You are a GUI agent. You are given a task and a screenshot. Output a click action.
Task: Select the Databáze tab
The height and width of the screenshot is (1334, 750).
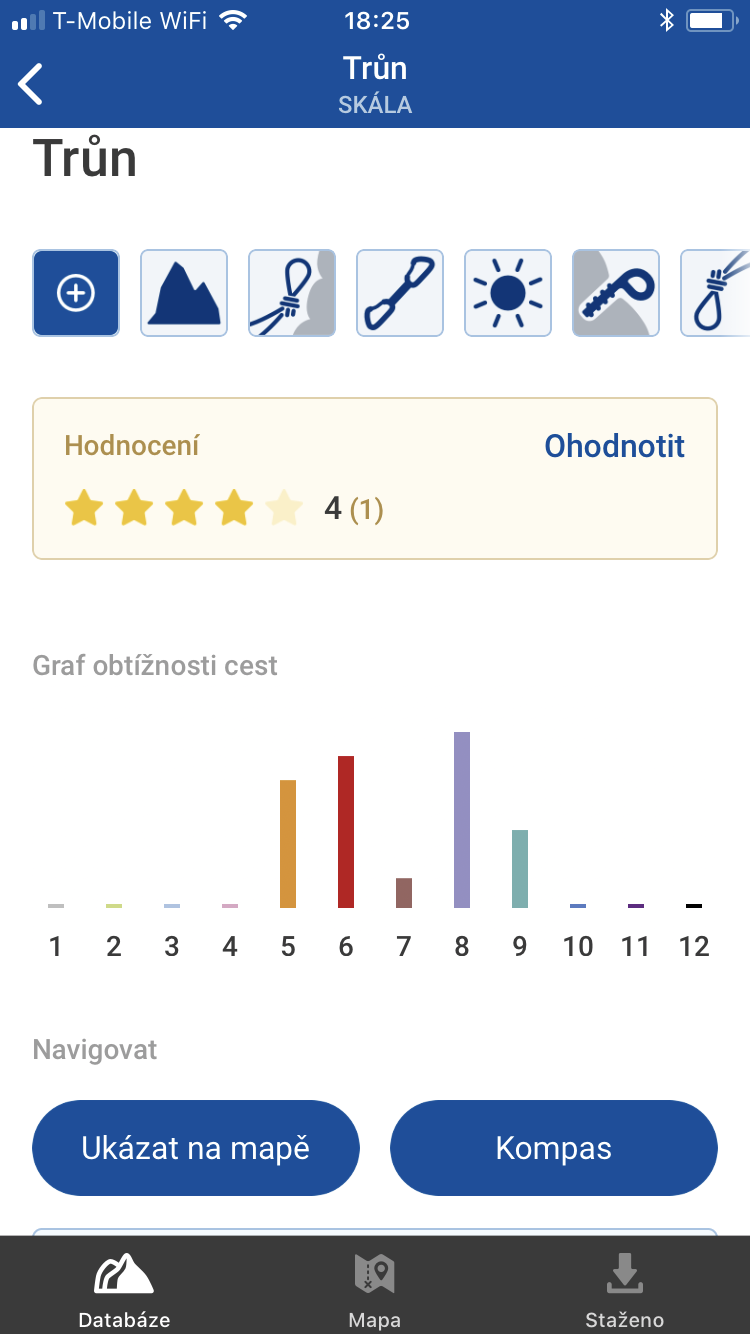[124, 1290]
